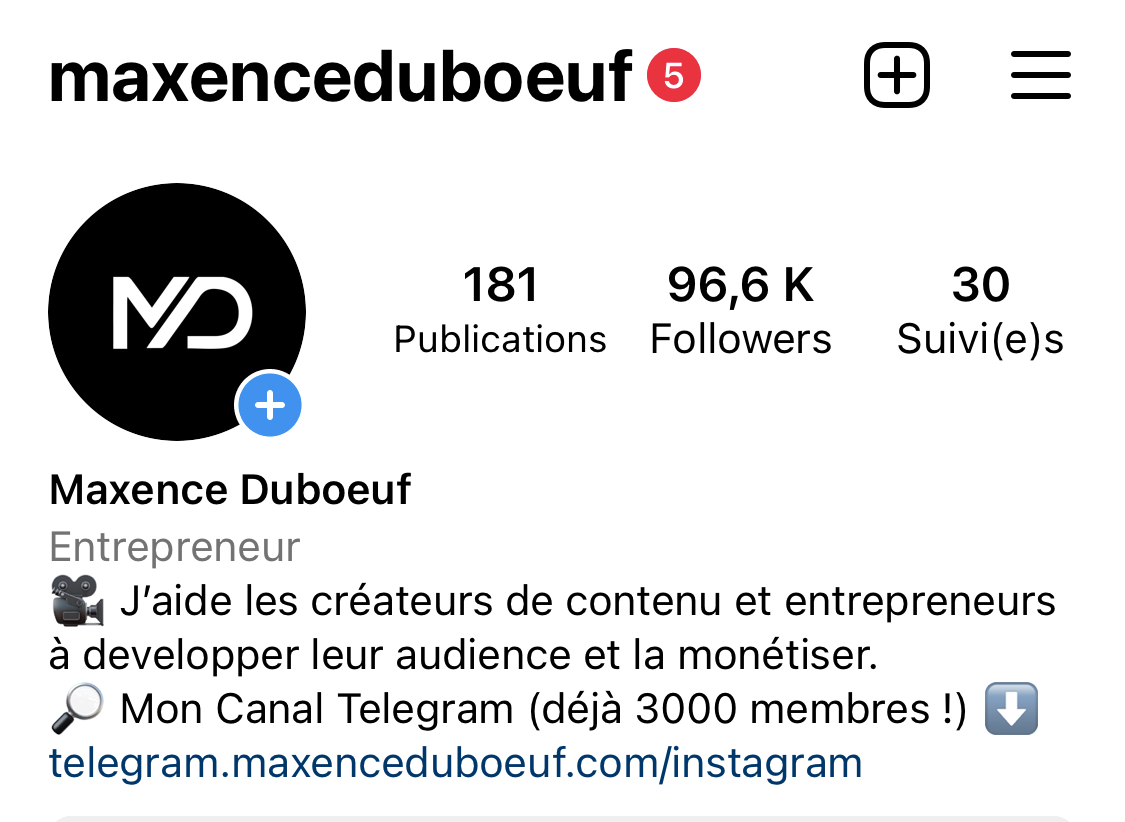View the 181 Publications list
This screenshot has height=822, width=1125.
[x=500, y=310]
